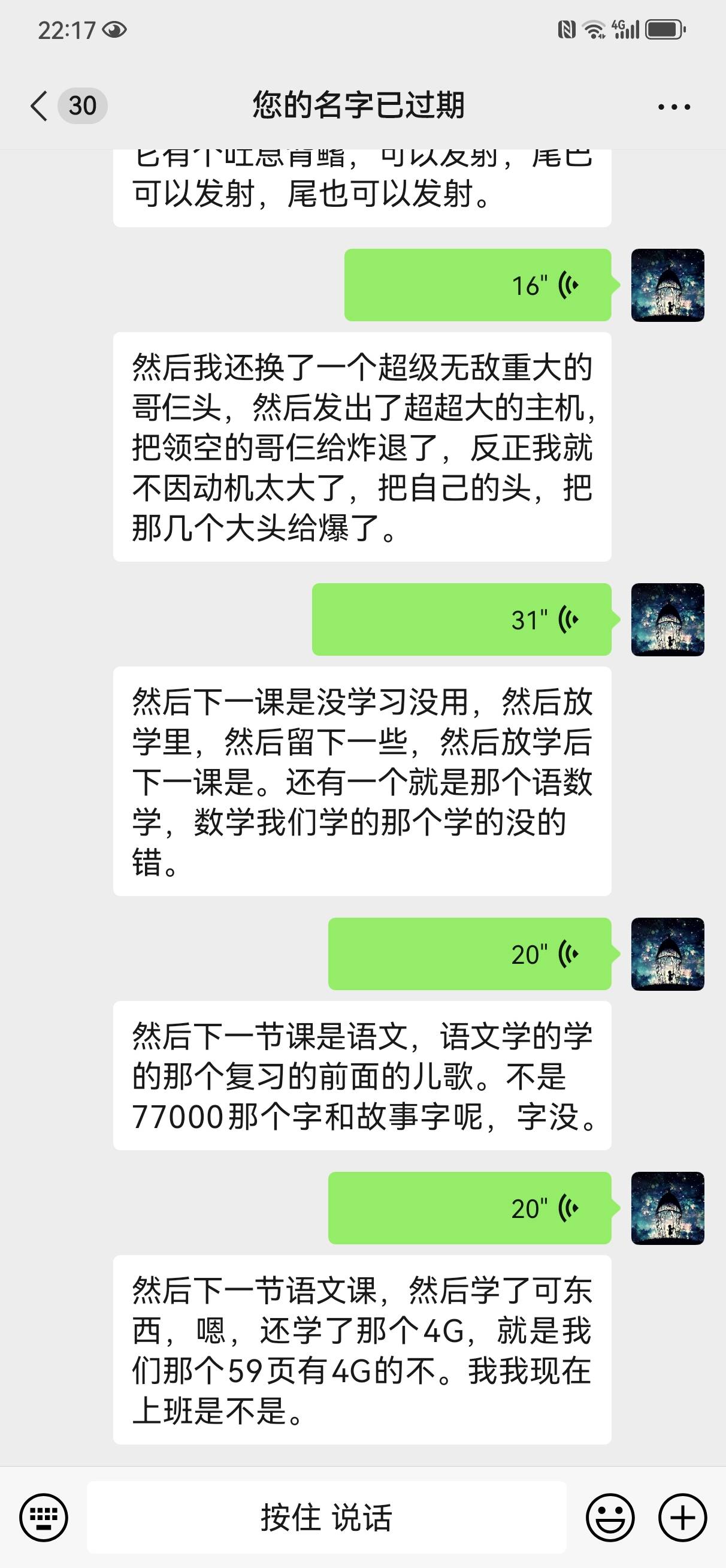This screenshot has width=726, height=1568.
Task: Play the 31-second voice message
Action: 461,620
